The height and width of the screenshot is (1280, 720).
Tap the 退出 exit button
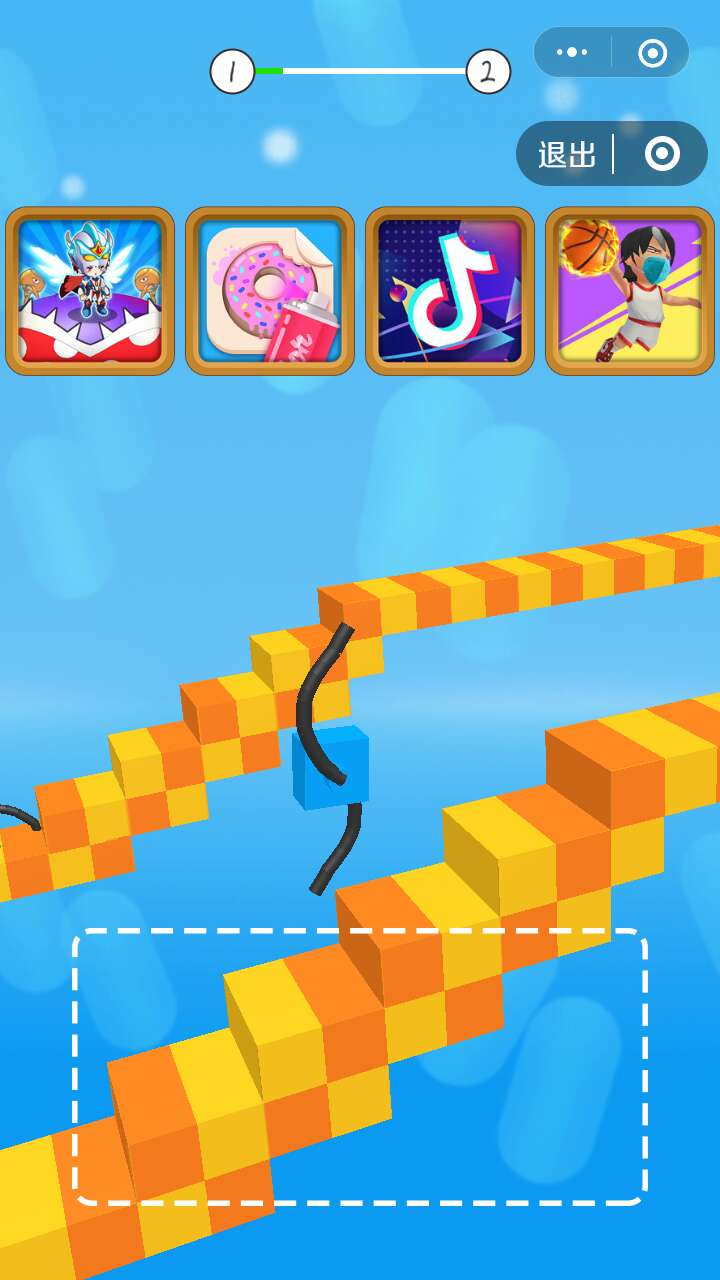pyautogui.click(x=568, y=154)
